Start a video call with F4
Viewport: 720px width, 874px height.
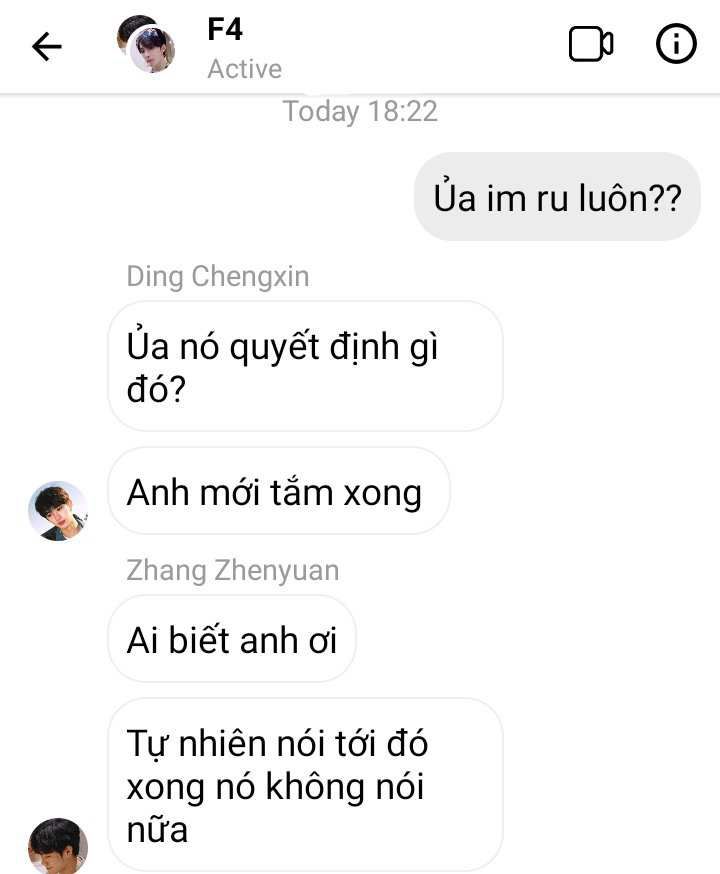590,44
